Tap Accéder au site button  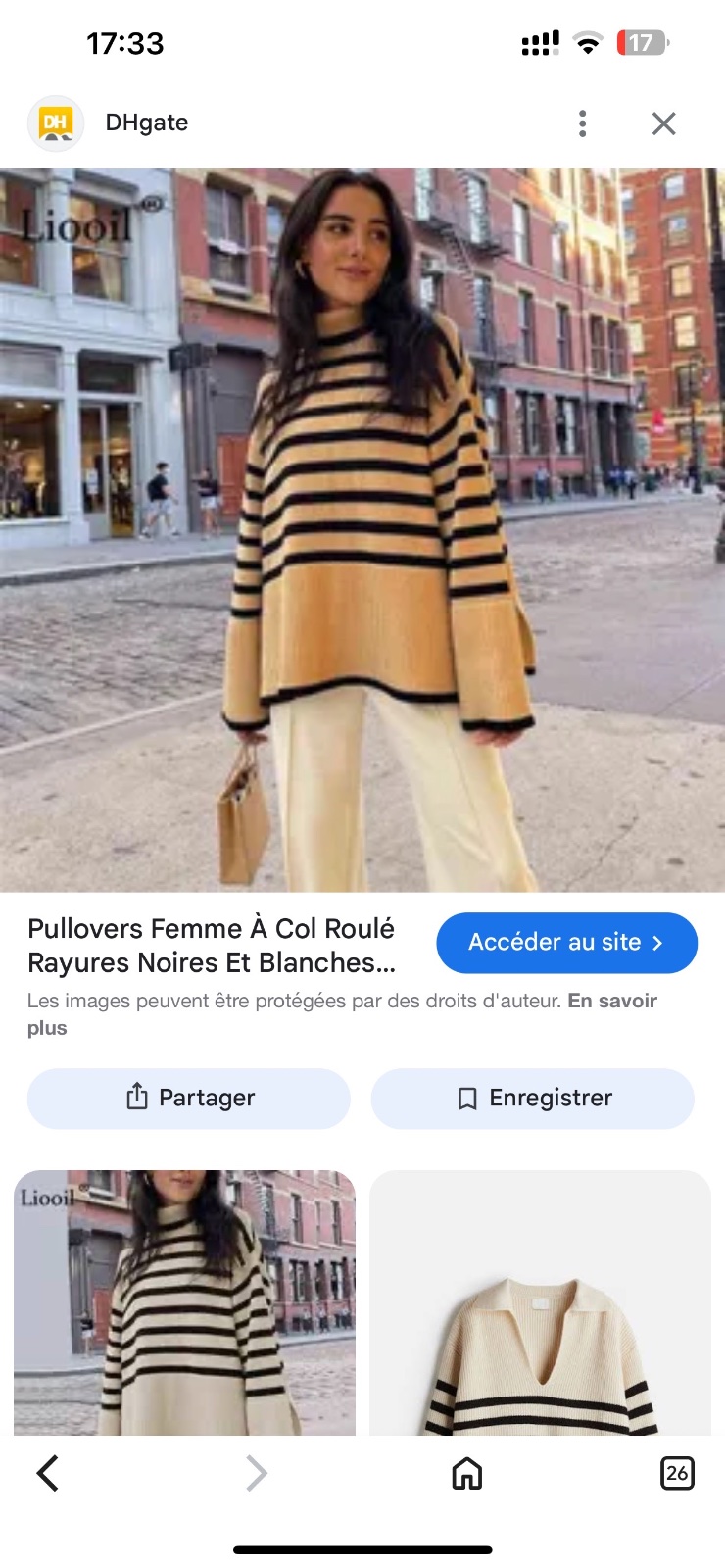click(566, 943)
